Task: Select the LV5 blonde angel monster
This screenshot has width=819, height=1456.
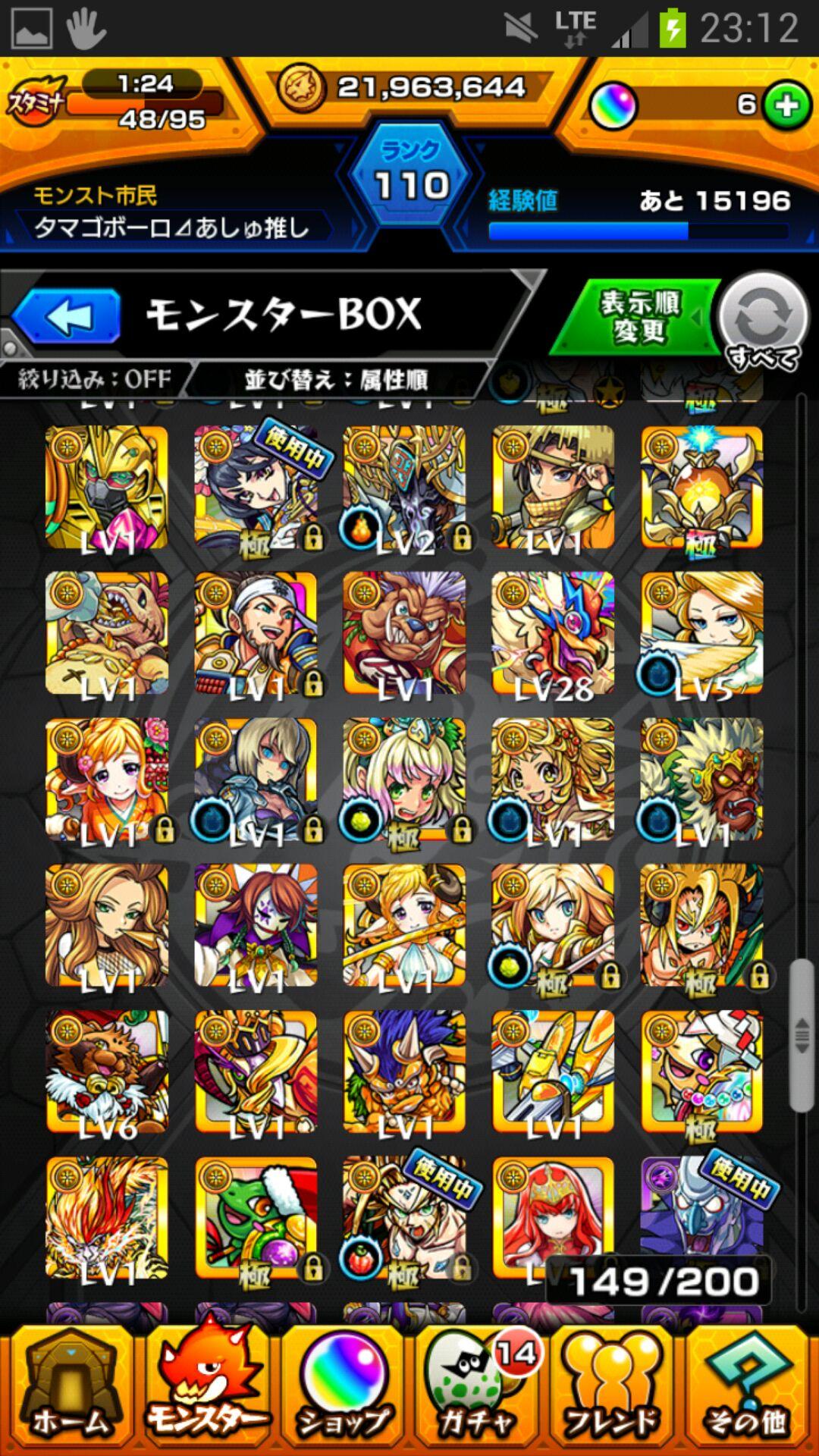Action: [x=701, y=633]
